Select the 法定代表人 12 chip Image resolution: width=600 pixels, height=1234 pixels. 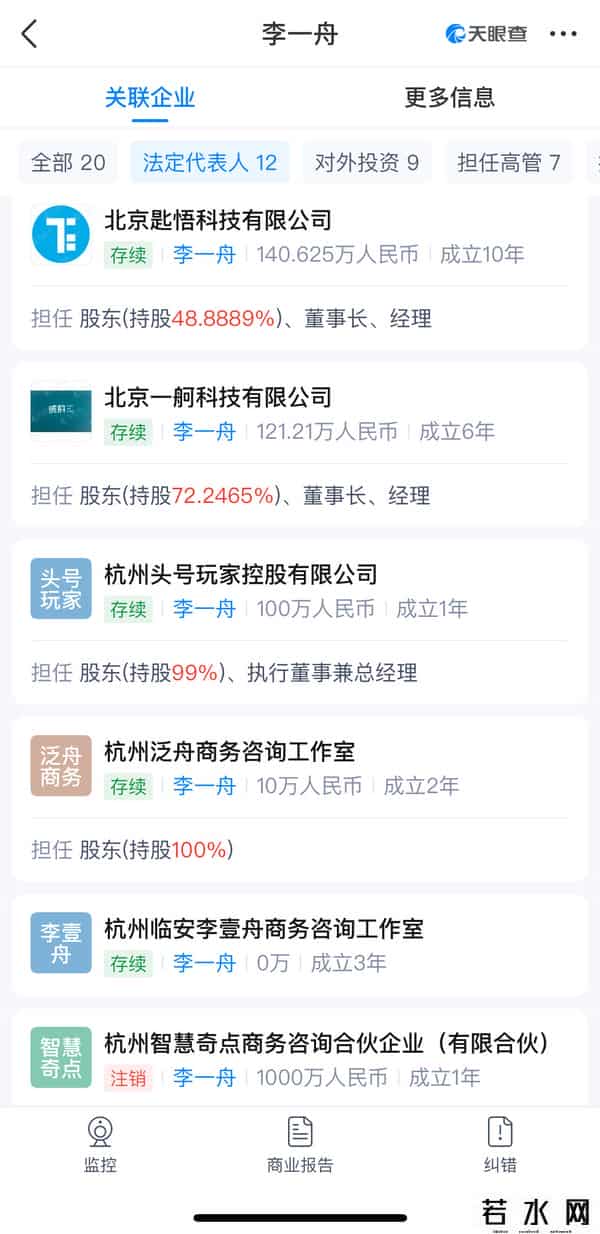pyautogui.click(x=210, y=162)
